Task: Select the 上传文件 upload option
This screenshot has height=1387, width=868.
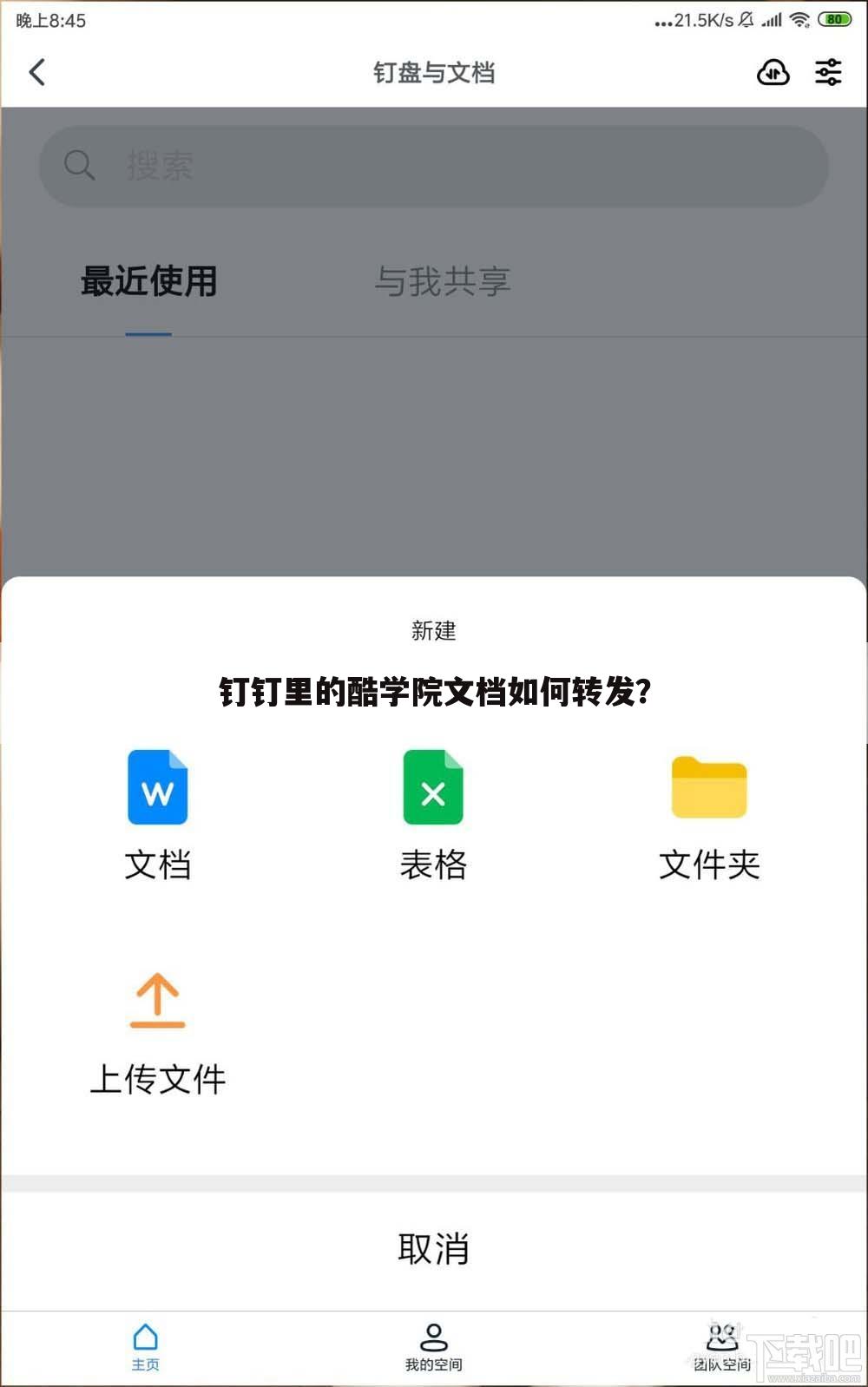Action: [158, 1029]
